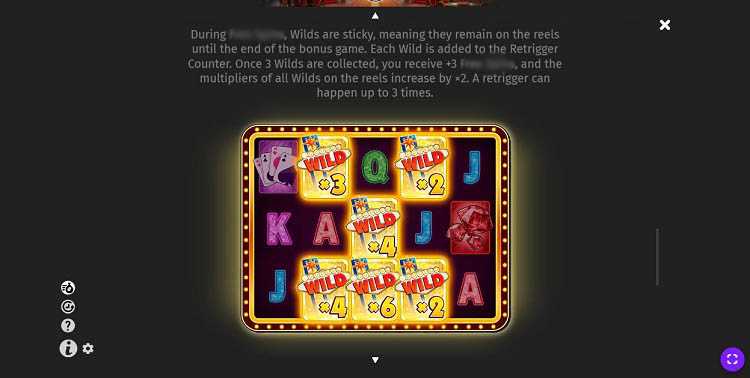
Task: Tap the info button
Action: (x=68, y=348)
